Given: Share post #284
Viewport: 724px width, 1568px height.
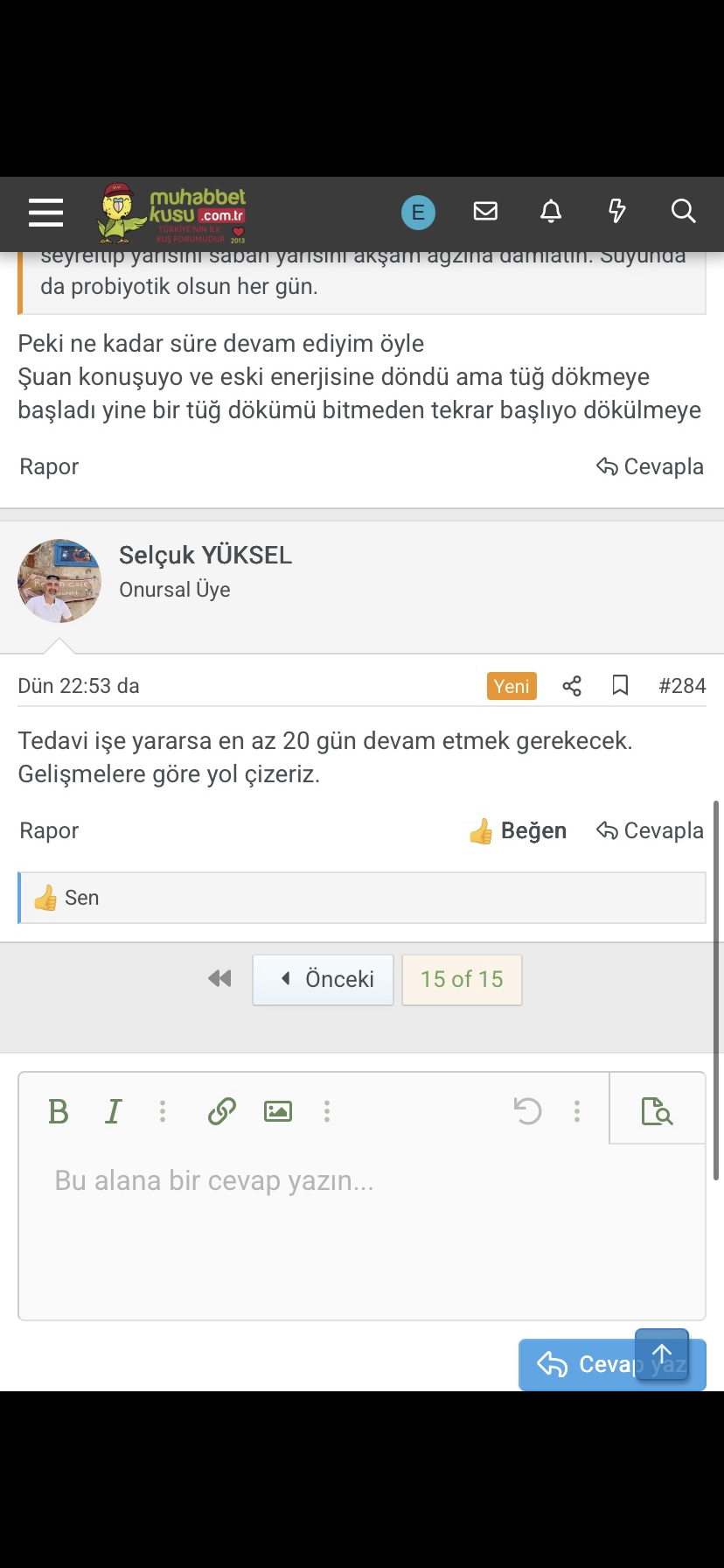Looking at the screenshot, I should (572, 686).
